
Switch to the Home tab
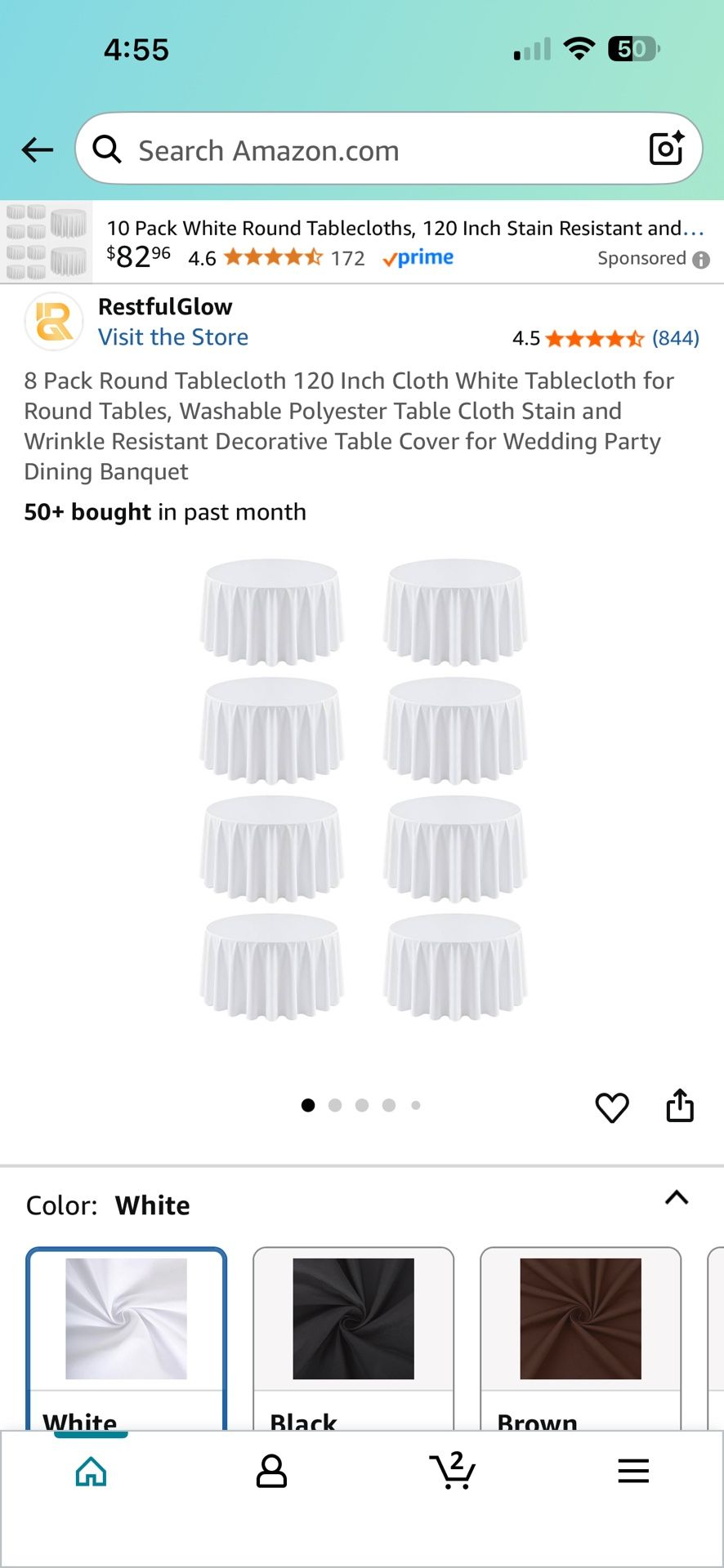tap(91, 1472)
